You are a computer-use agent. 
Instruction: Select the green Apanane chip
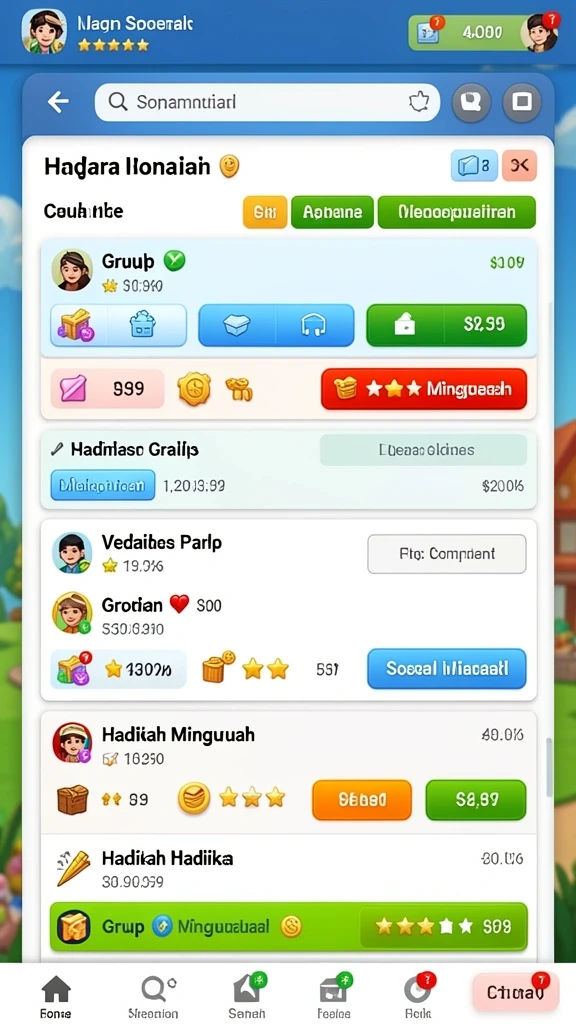point(332,212)
